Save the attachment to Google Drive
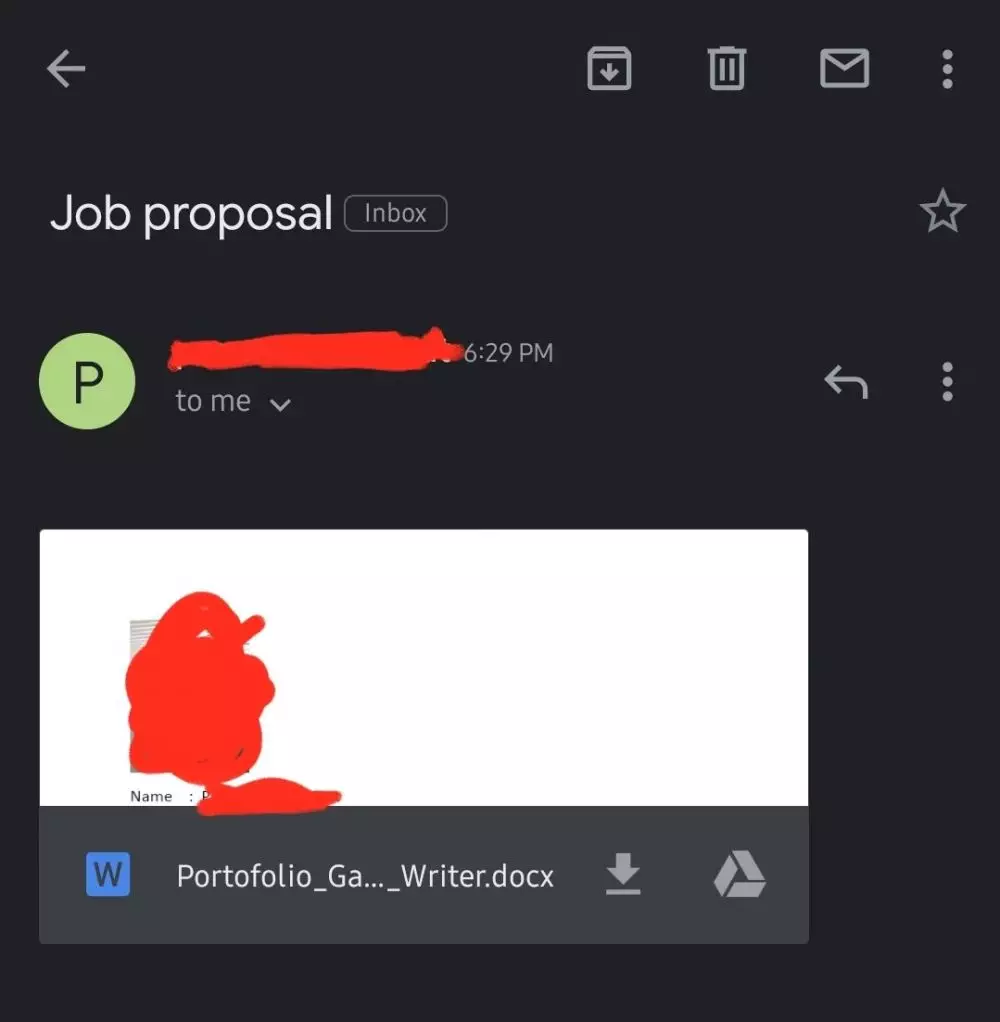1000x1022 pixels. pyautogui.click(x=739, y=875)
